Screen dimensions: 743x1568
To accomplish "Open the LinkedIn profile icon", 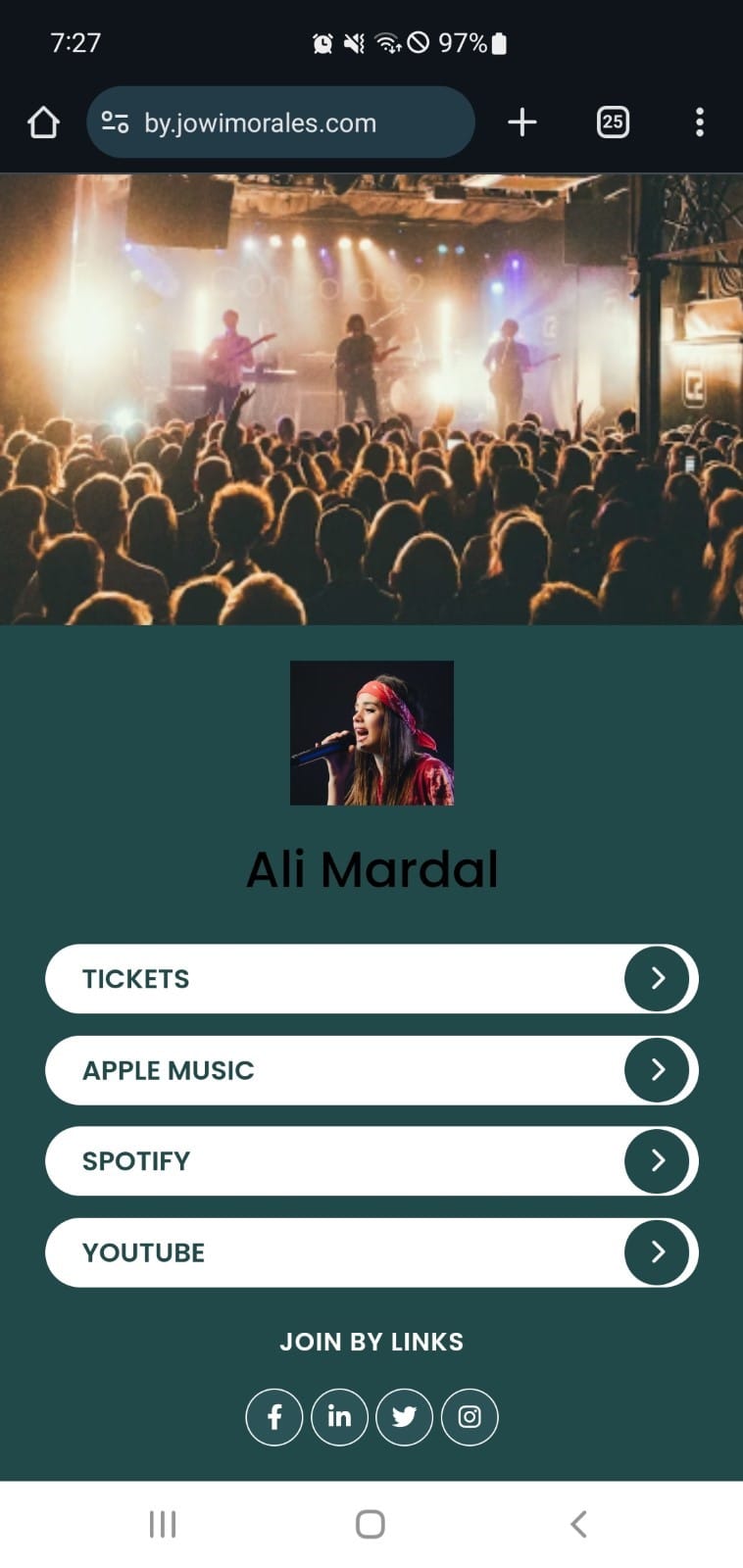I will pos(339,1417).
